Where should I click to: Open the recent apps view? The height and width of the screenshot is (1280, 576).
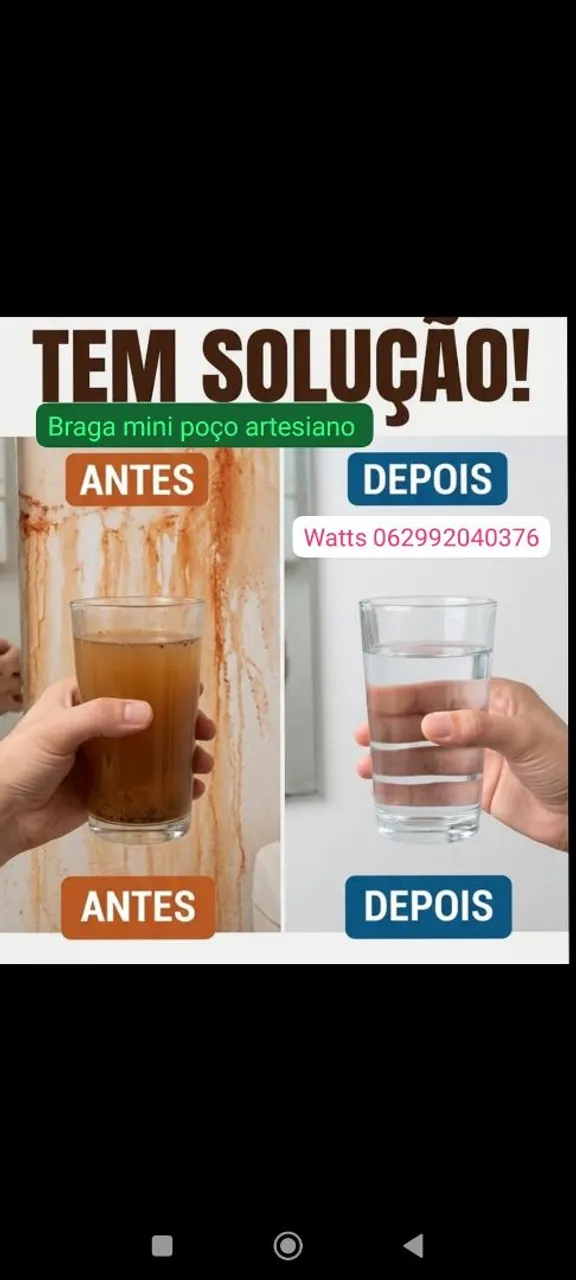tap(162, 1245)
